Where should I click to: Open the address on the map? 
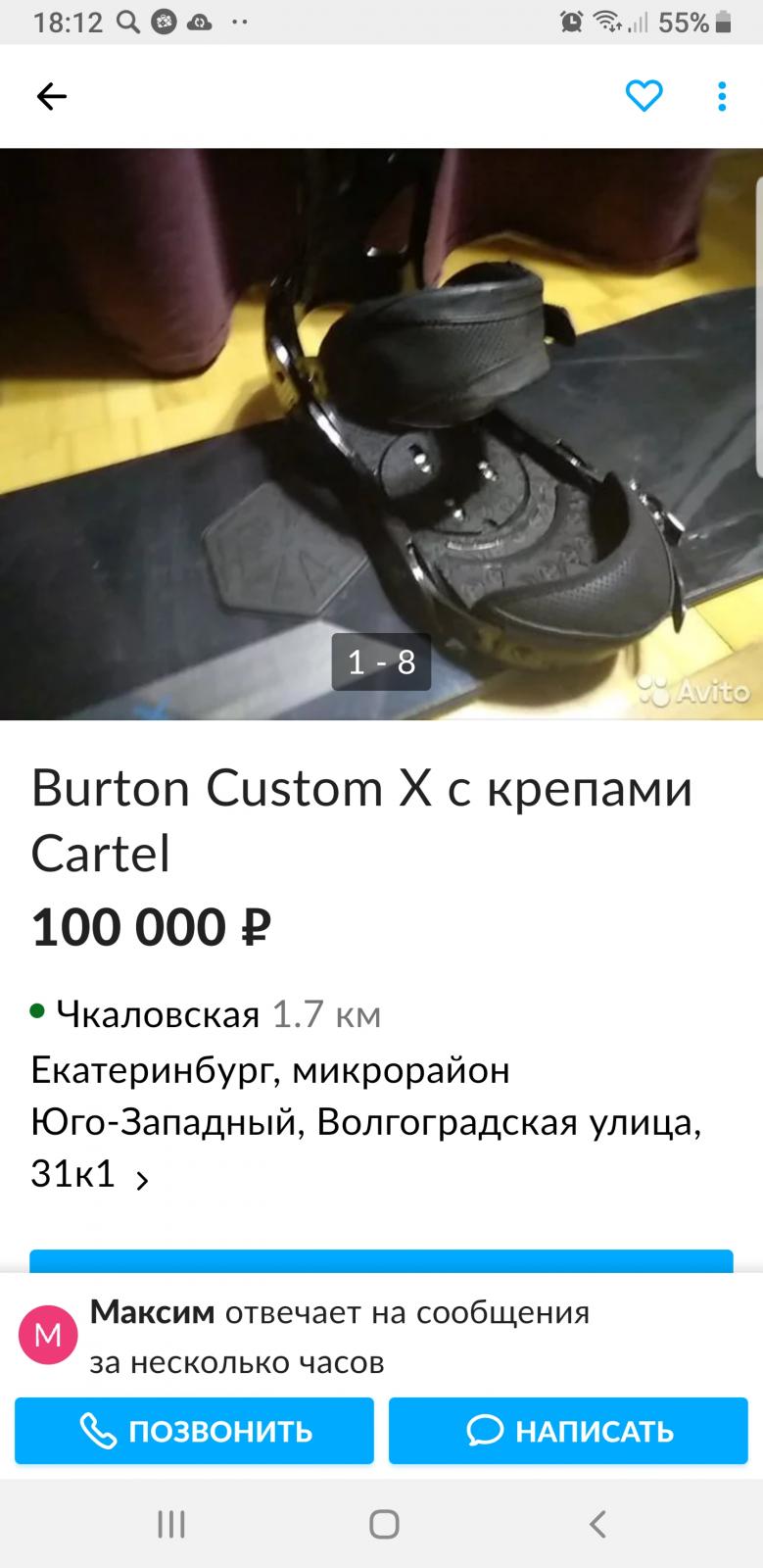[366, 1122]
